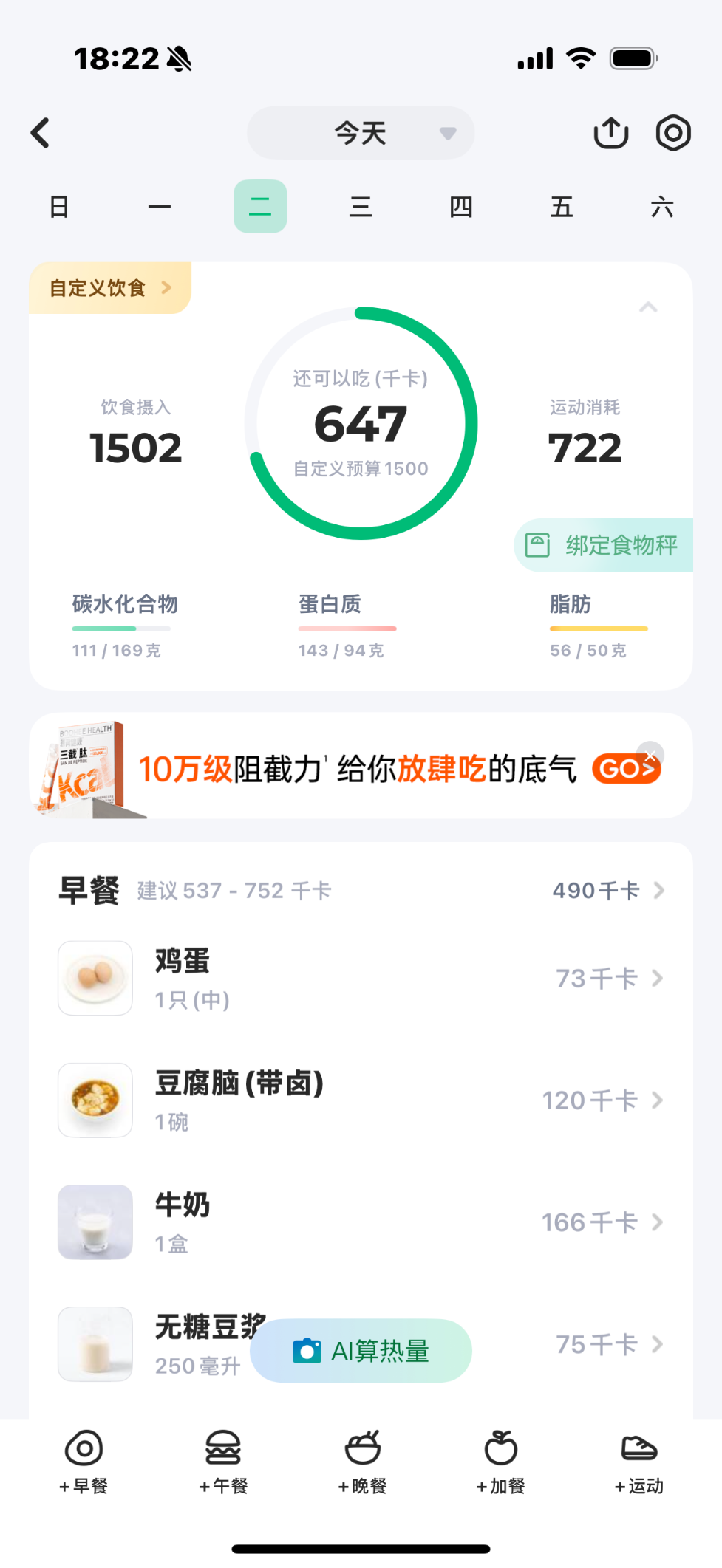The height and width of the screenshot is (1568, 722).
Task: Open 自定义饮食 plan settings
Action: tap(110, 288)
